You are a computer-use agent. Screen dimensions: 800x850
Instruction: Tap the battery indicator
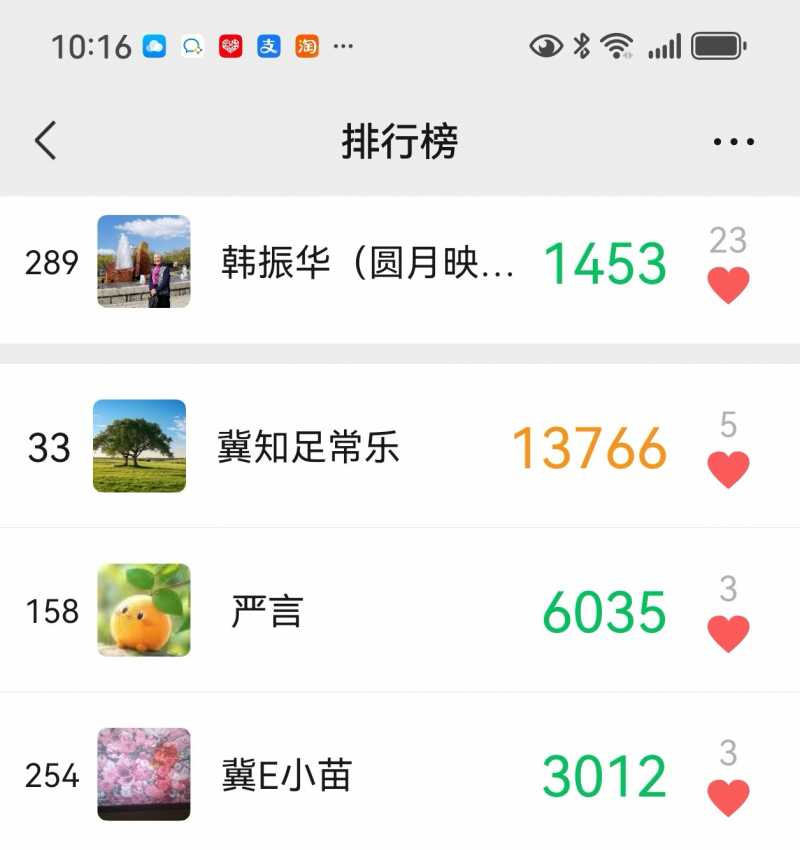coord(714,44)
